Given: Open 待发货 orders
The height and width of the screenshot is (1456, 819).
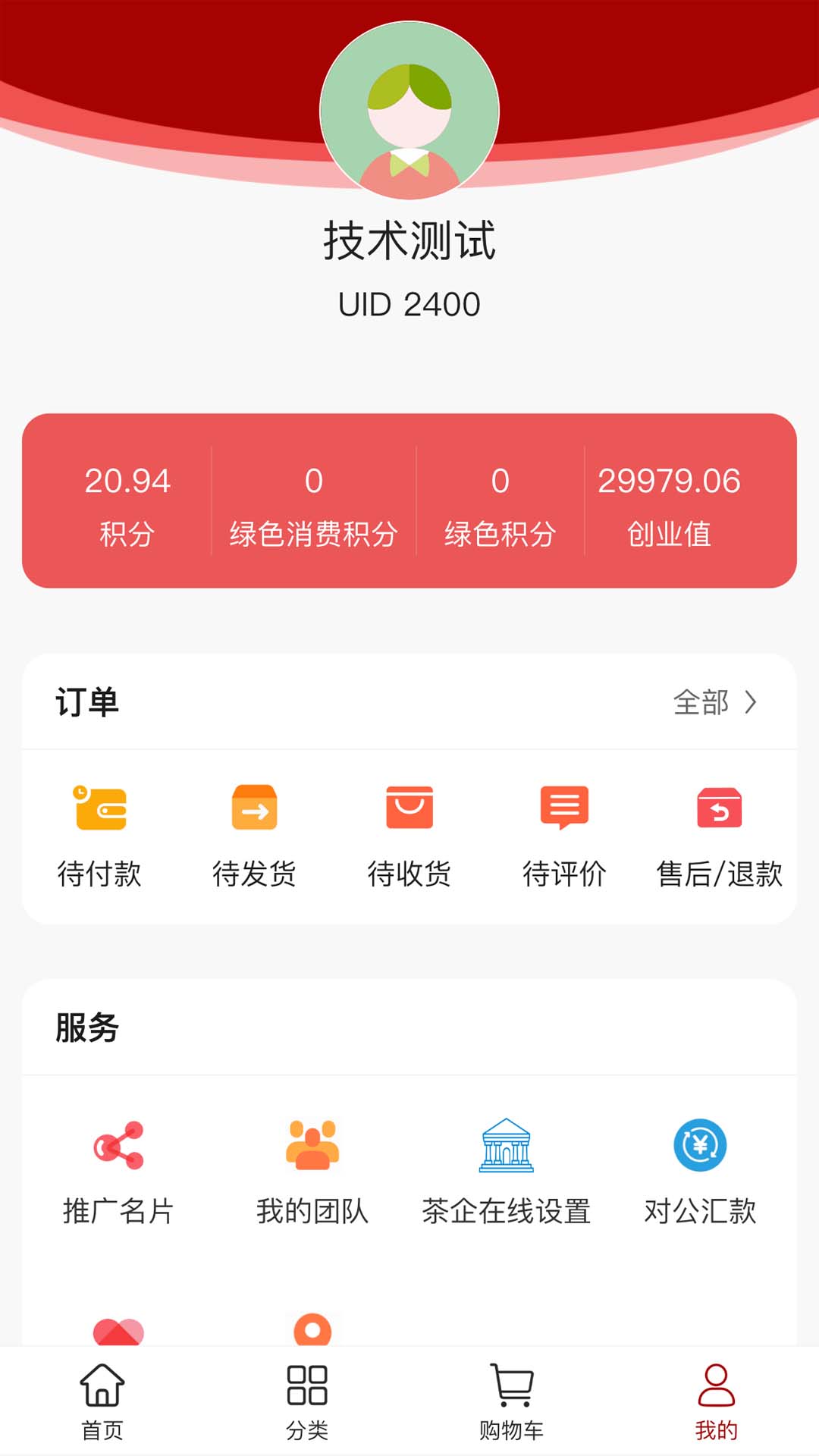Looking at the screenshot, I should pos(254,834).
